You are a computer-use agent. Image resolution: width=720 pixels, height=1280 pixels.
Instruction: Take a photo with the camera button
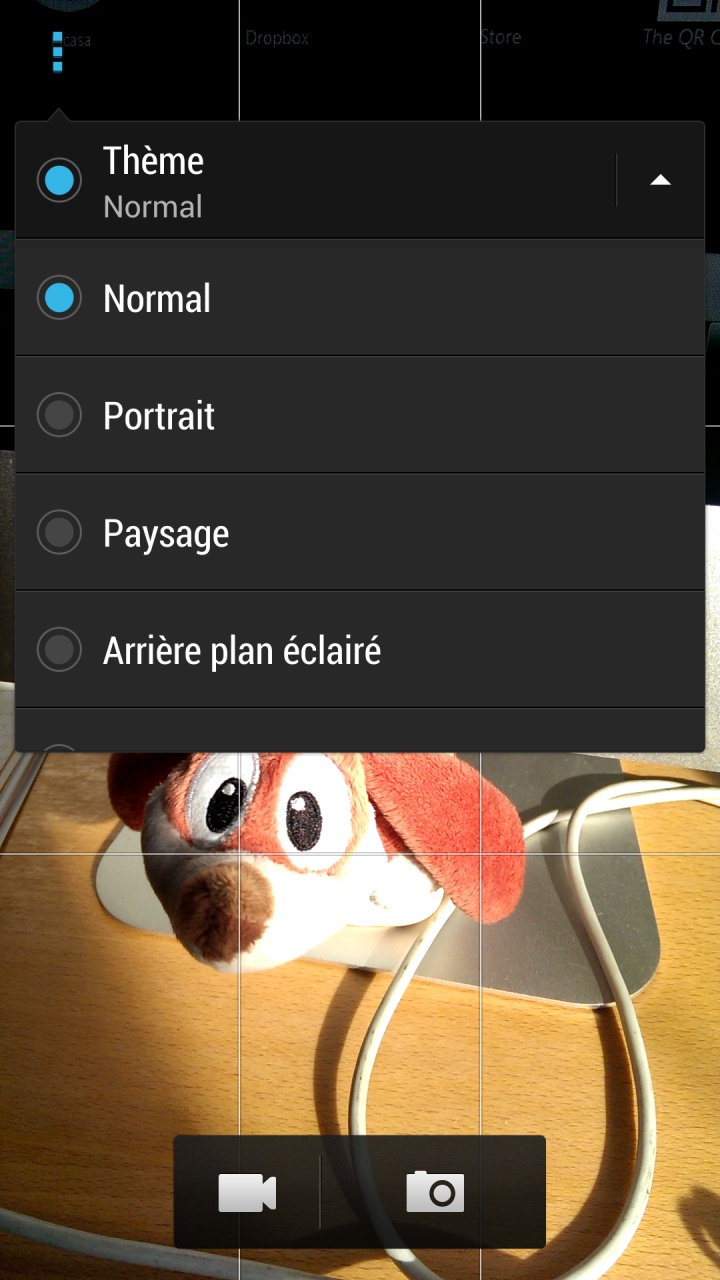point(435,1193)
